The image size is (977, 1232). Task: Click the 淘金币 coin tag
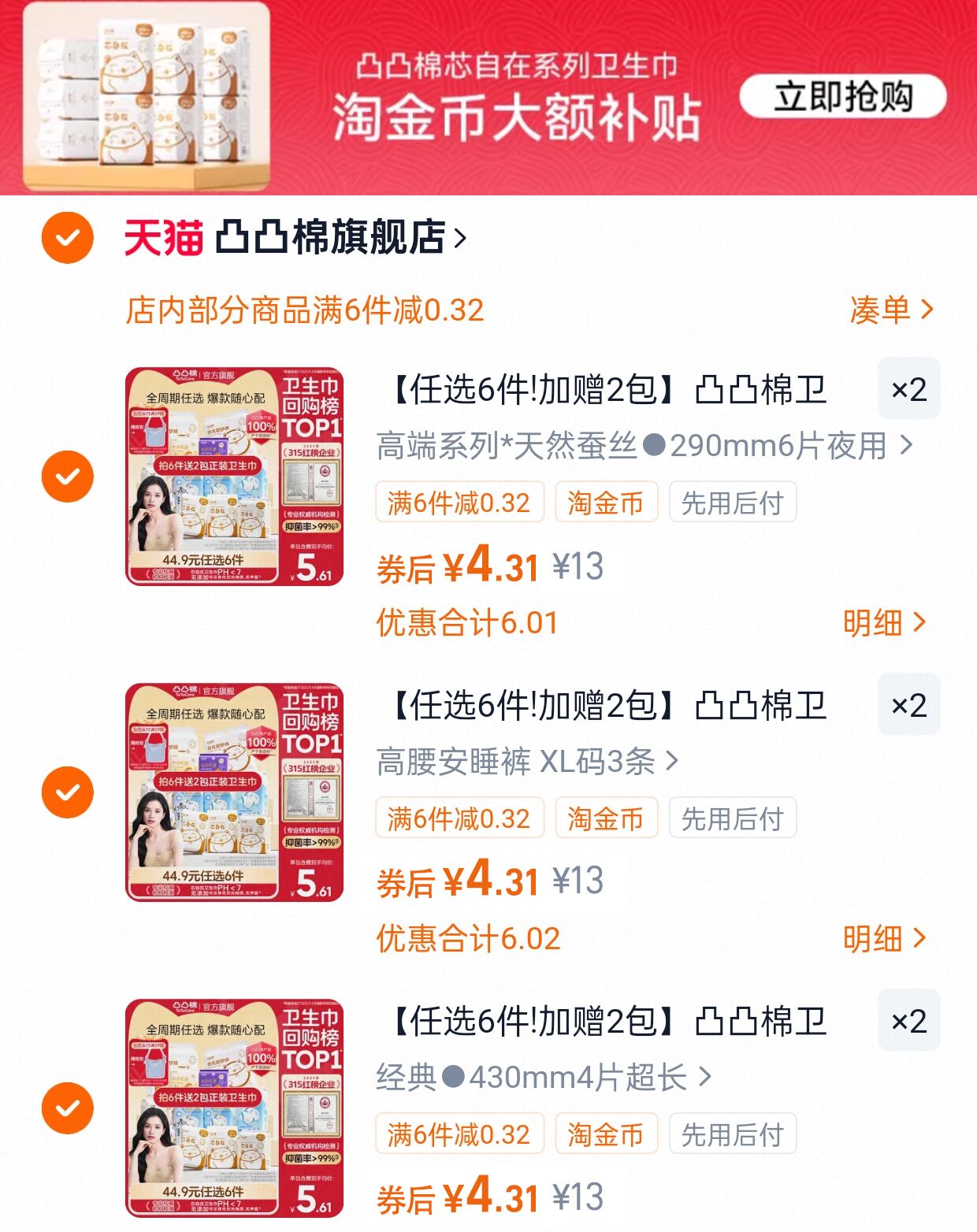607,503
